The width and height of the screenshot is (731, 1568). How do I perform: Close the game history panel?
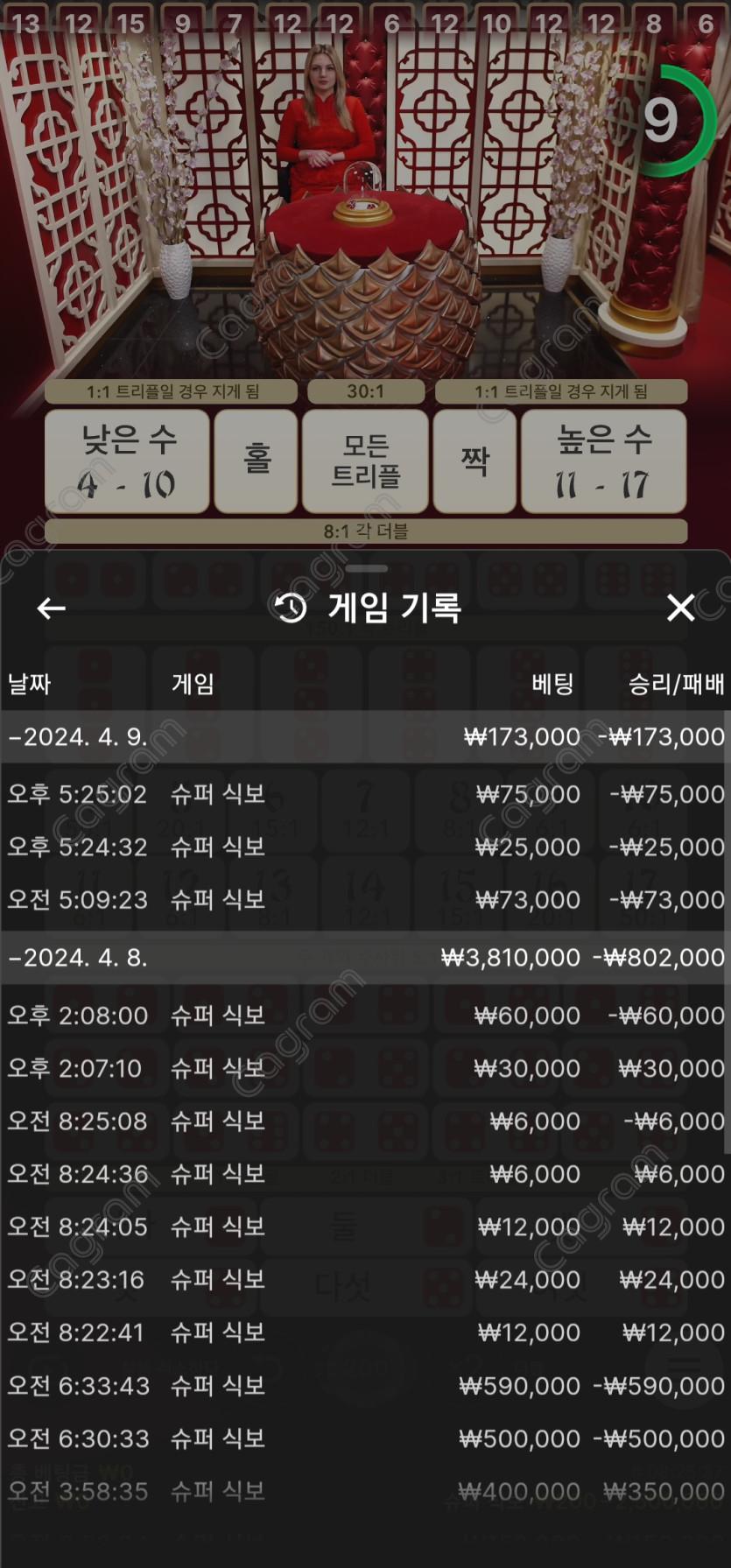point(680,608)
